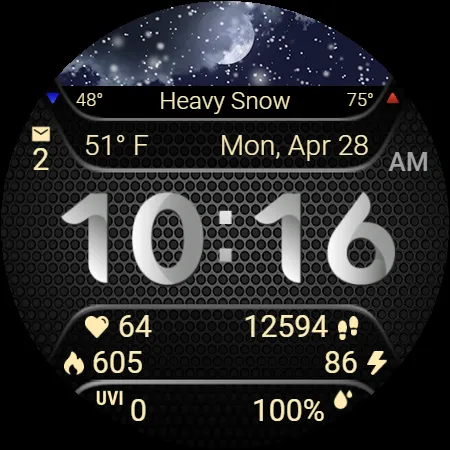Image resolution: width=450 pixels, height=450 pixels.
Task: Open the Heavy Snow weather complication
Action: (x=225, y=101)
